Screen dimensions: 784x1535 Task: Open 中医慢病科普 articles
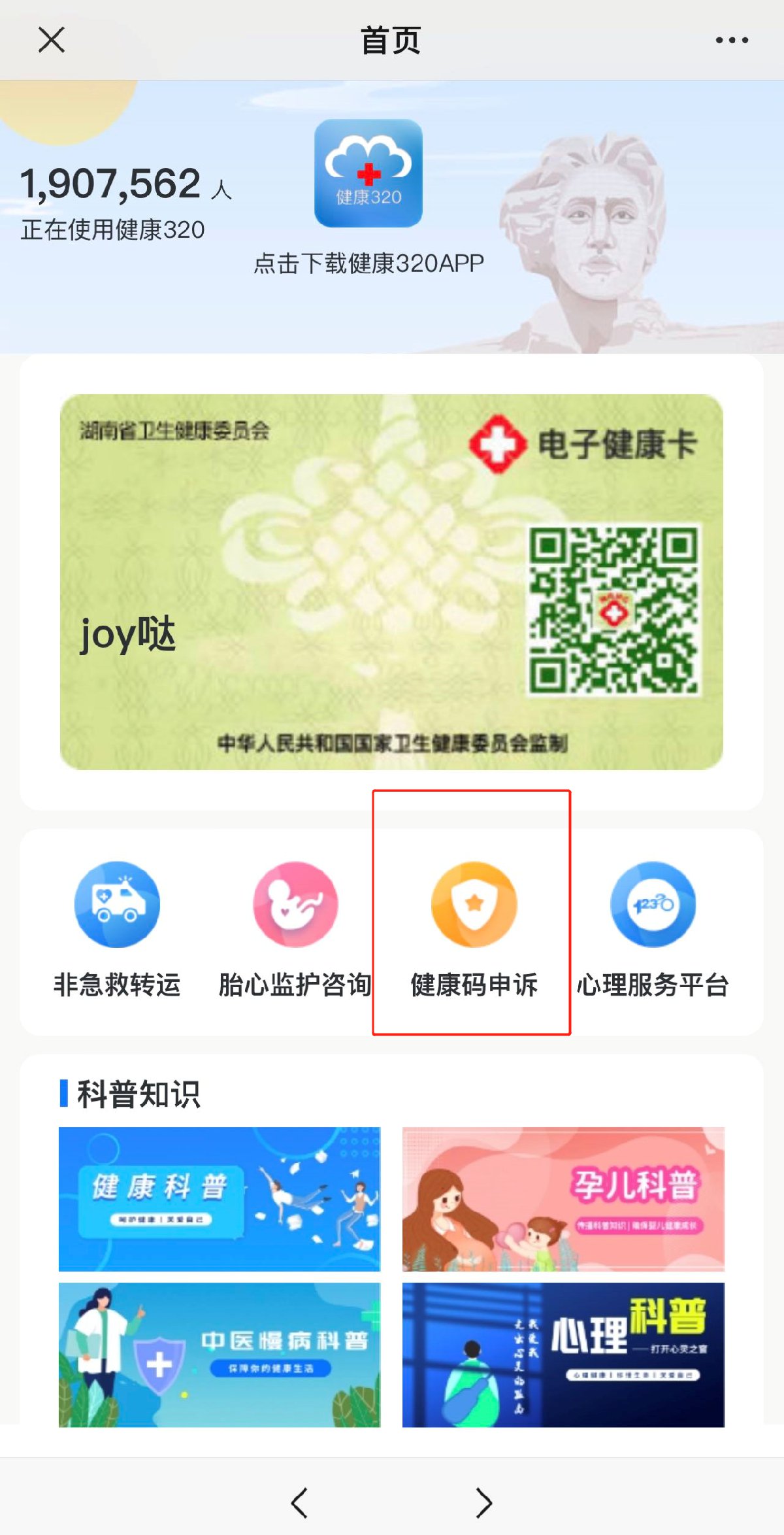coord(220,1355)
